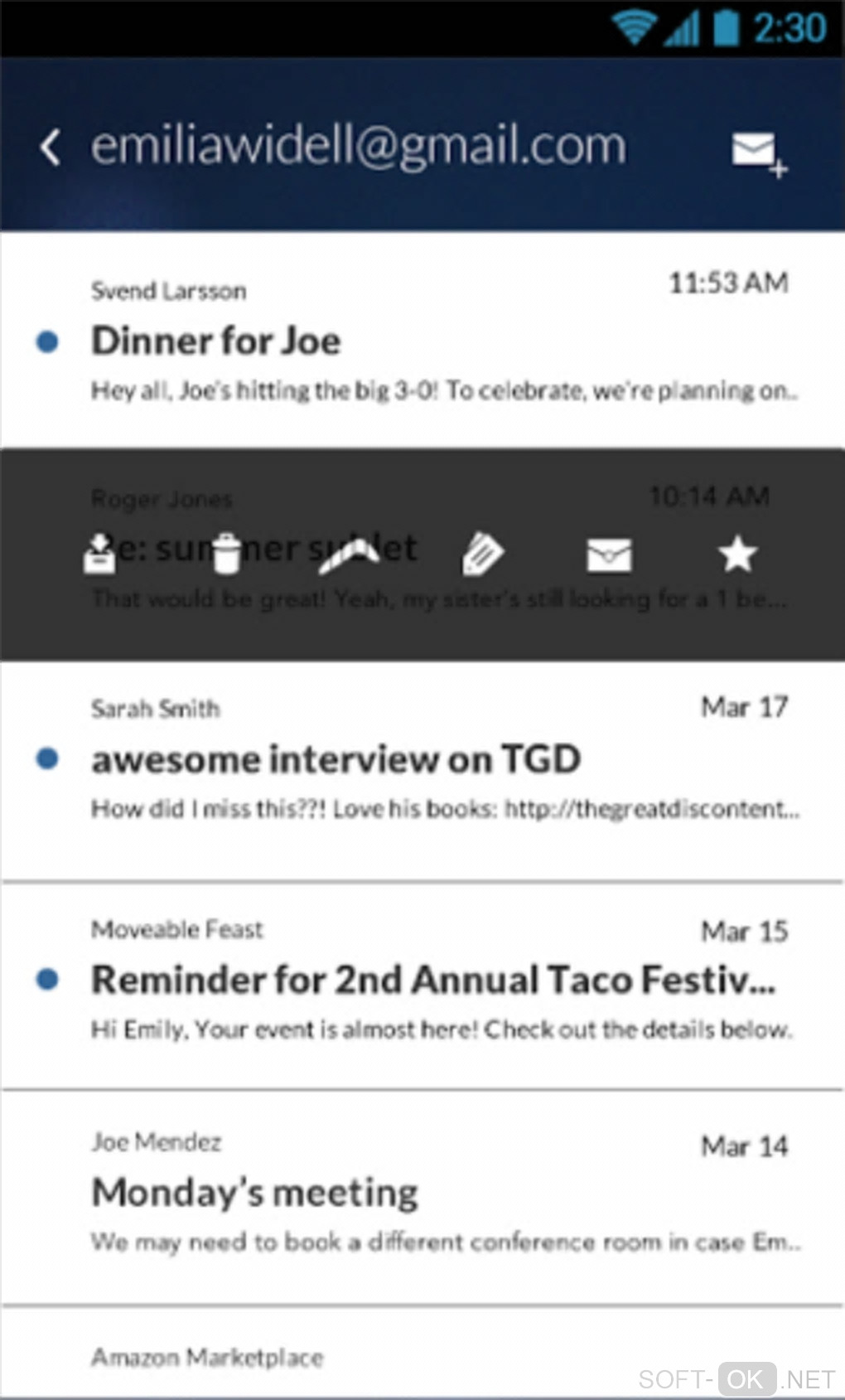
Task: Go back from the emiliawidell@gmail.com inbox
Action: pyautogui.click(x=51, y=148)
